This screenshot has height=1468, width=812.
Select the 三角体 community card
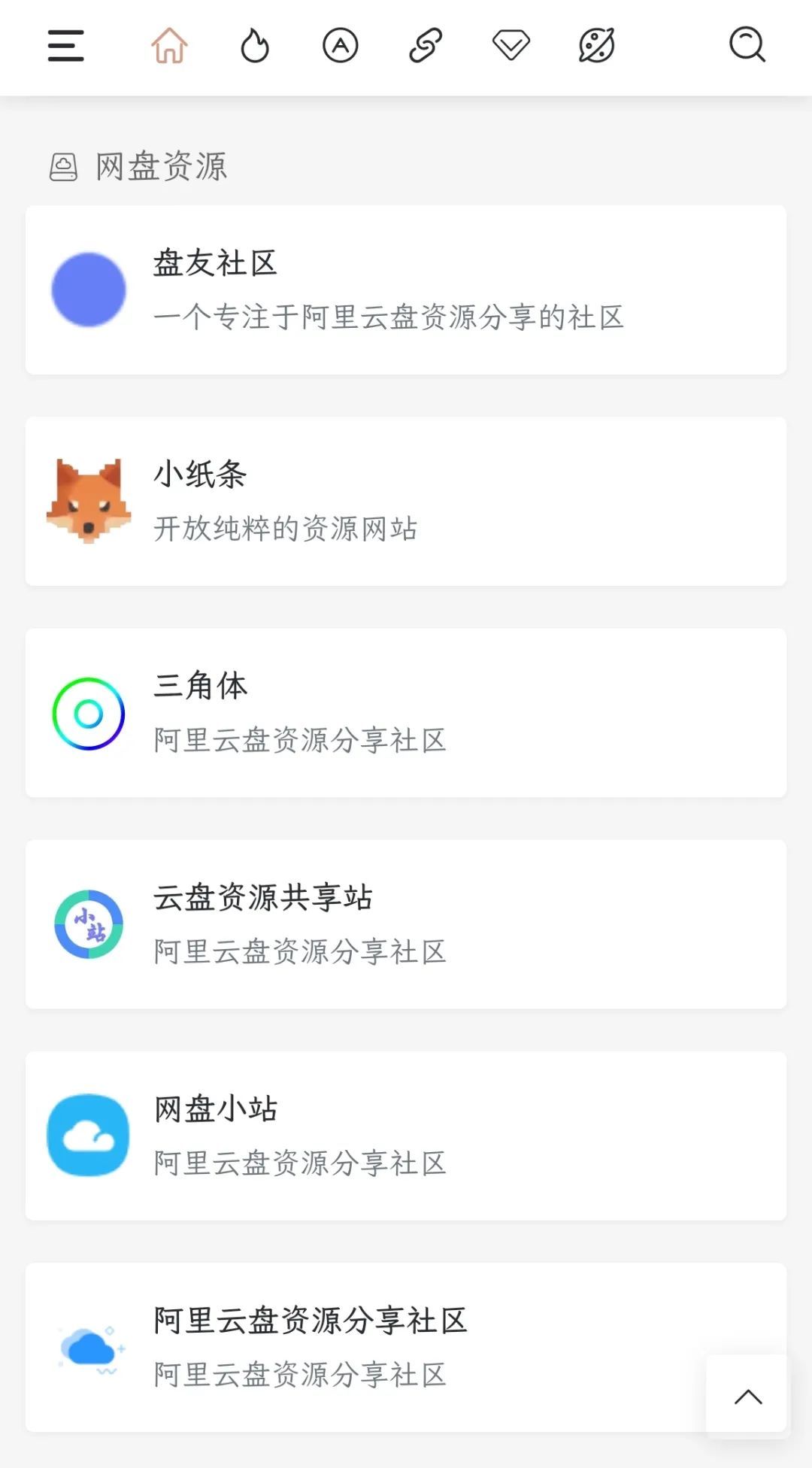406,713
